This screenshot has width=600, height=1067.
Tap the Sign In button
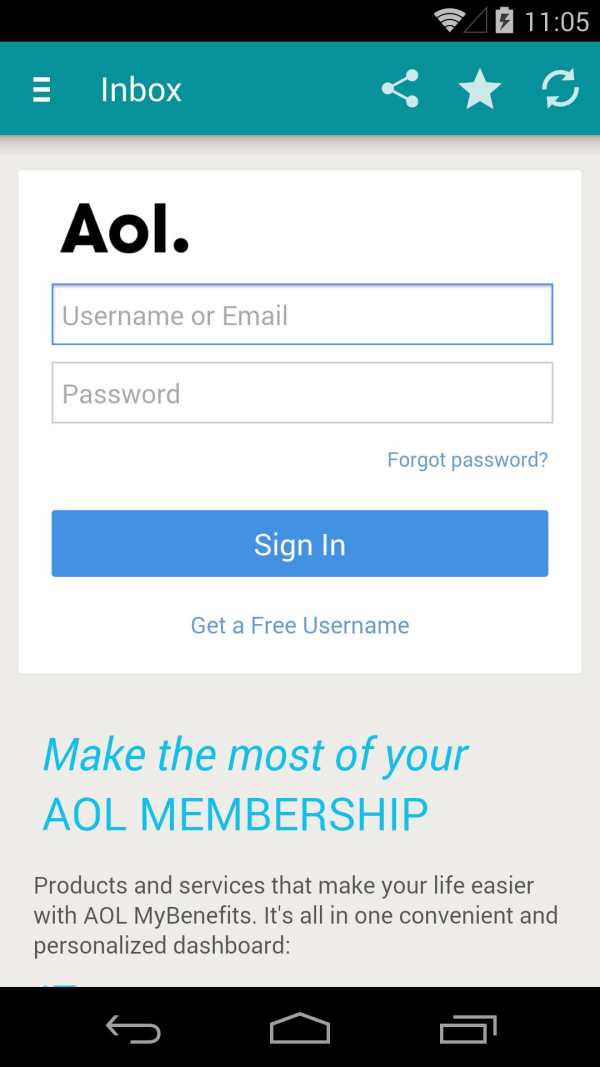click(x=300, y=544)
